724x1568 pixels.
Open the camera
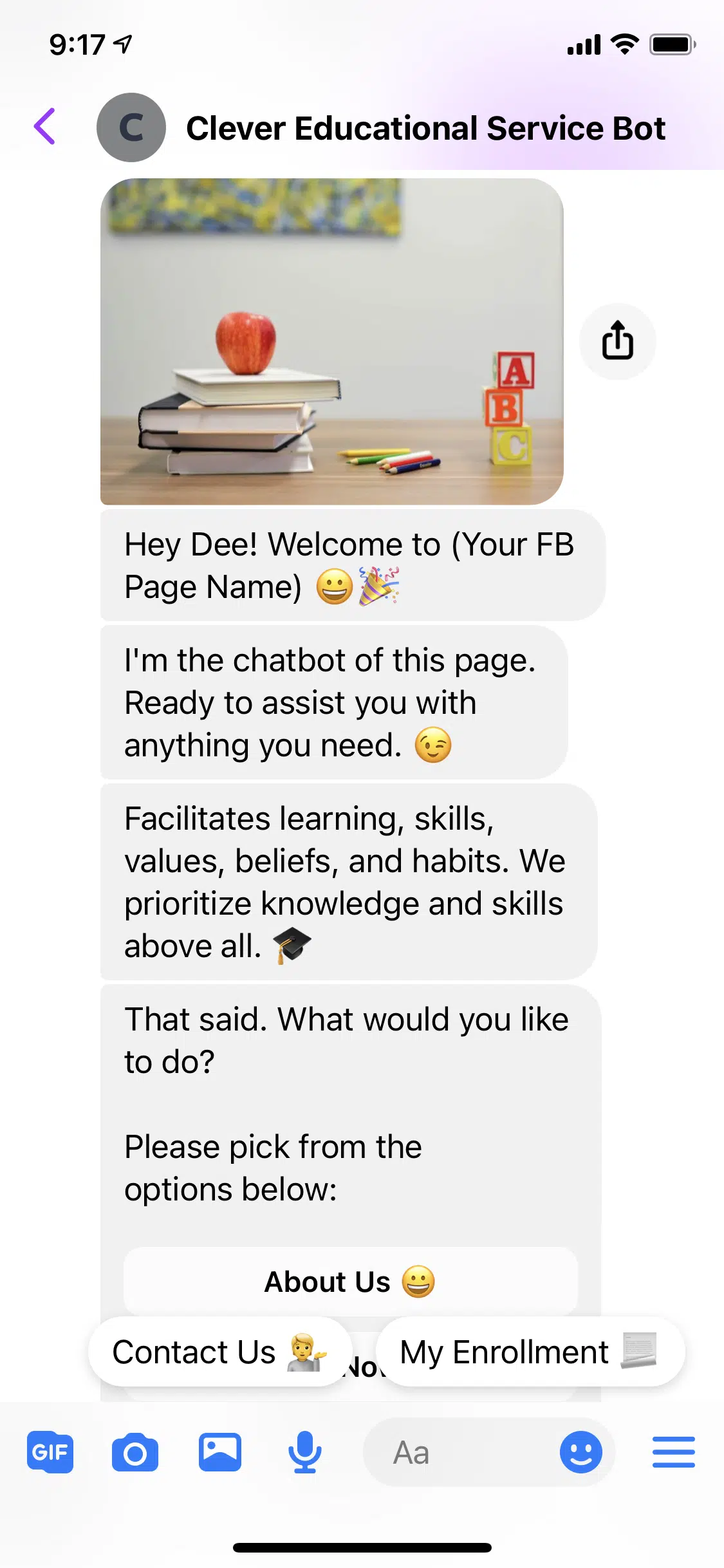pos(135,1452)
